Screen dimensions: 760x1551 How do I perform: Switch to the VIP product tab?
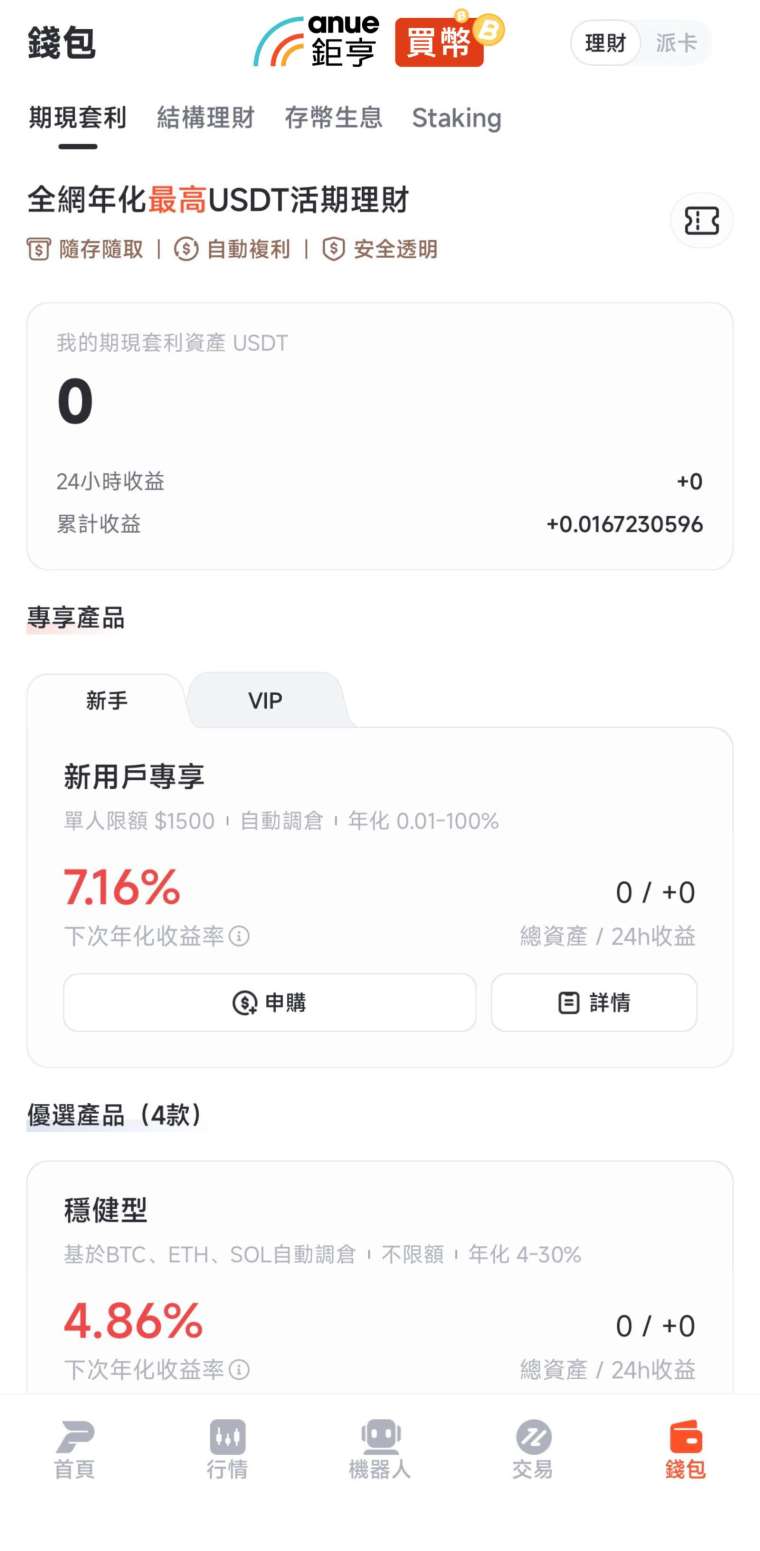pos(265,701)
